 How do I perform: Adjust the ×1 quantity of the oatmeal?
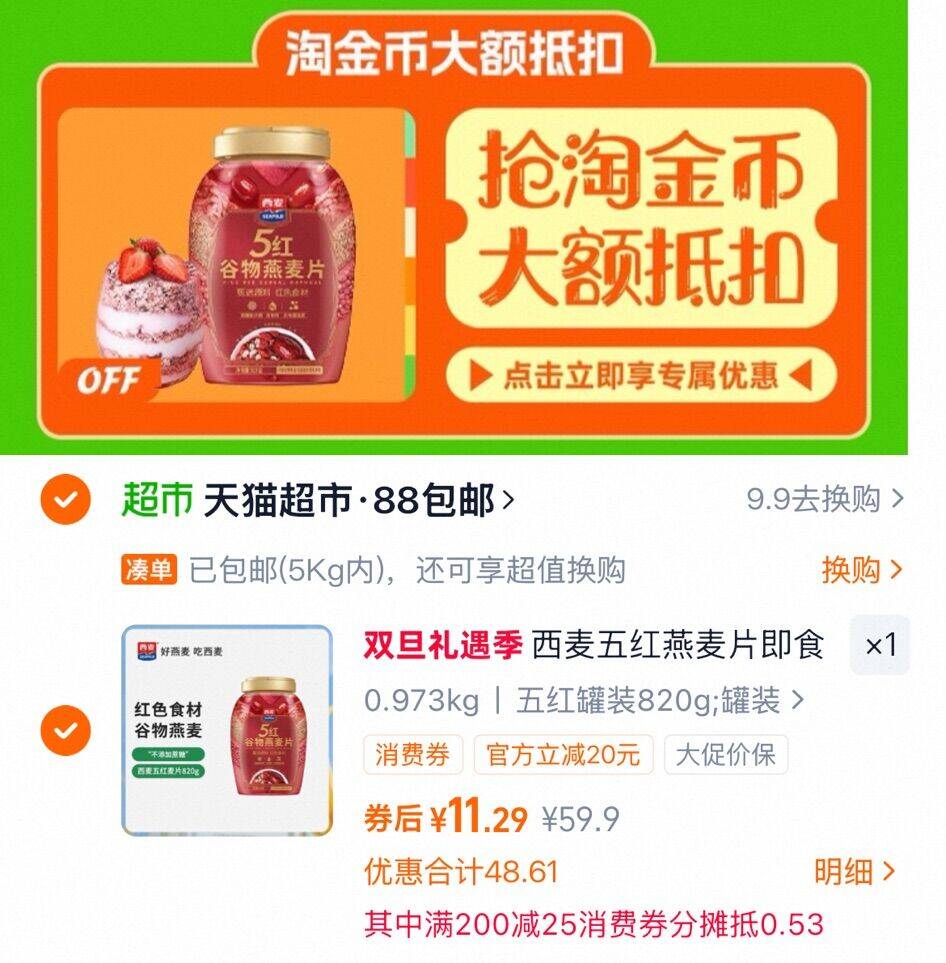(880, 645)
